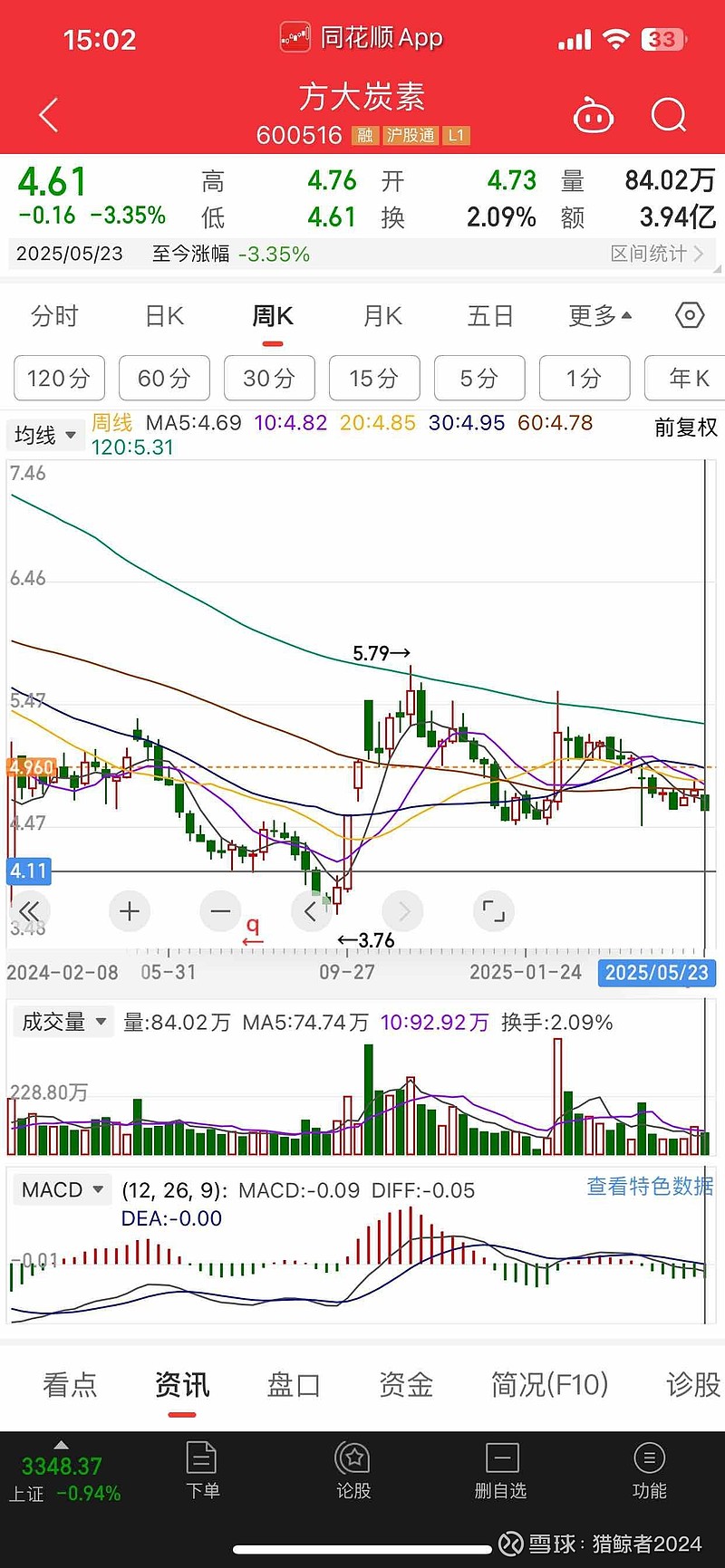The width and height of the screenshot is (725, 1568).
Task: Go back using the header arrow
Action: click(x=49, y=115)
